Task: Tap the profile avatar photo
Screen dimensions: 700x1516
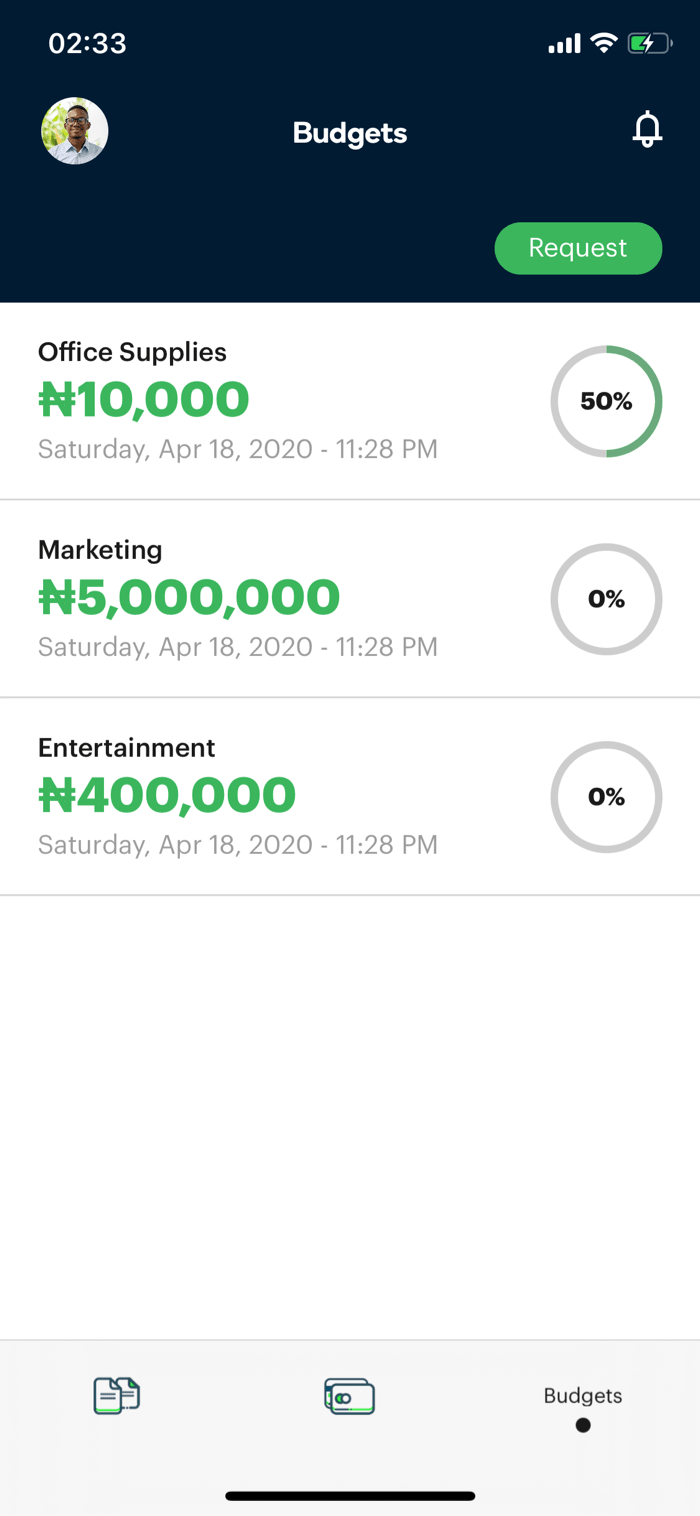Action: pyautogui.click(x=75, y=131)
